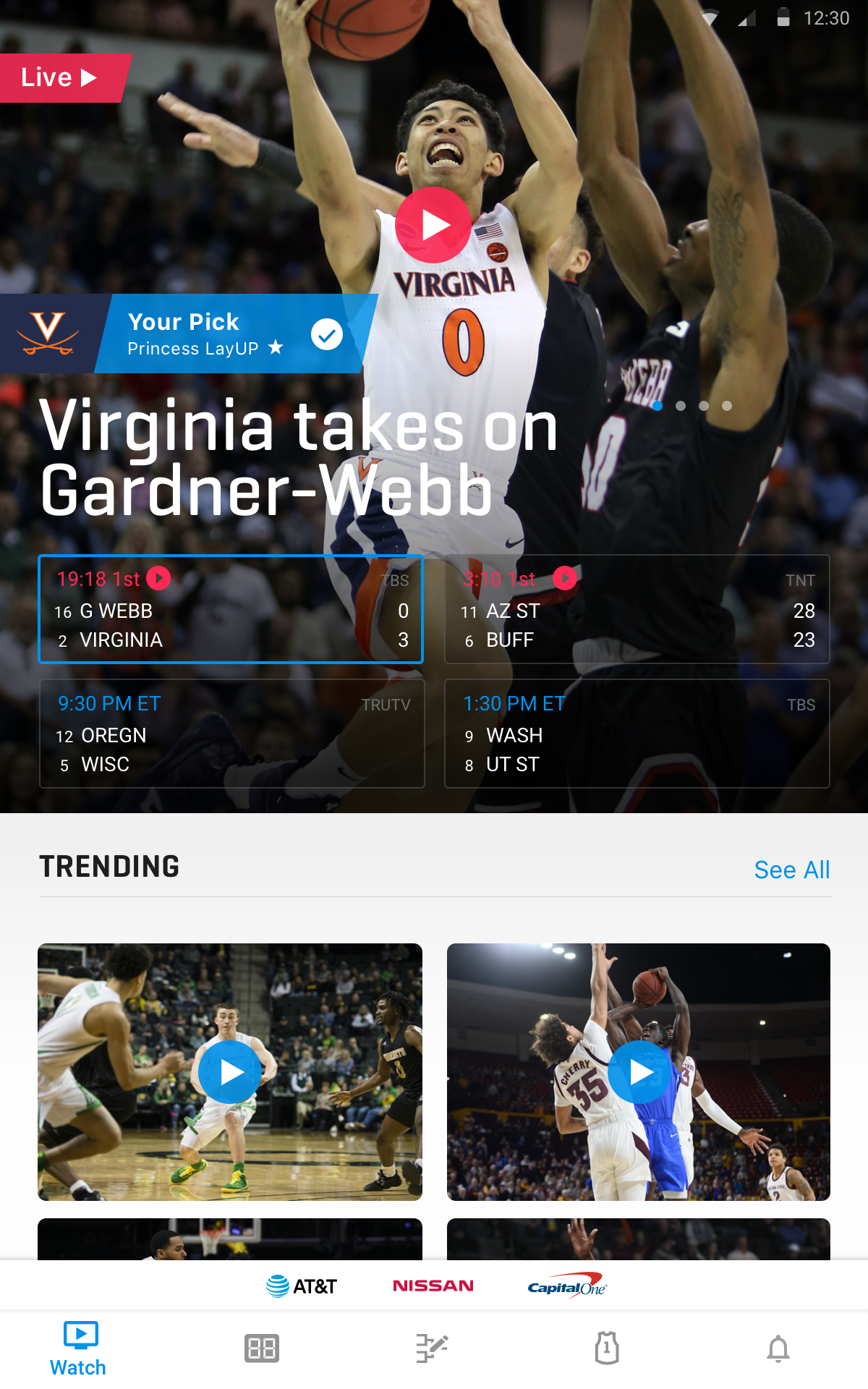Open the Scores grid icon
This screenshot has height=1389, width=868.
261,1348
